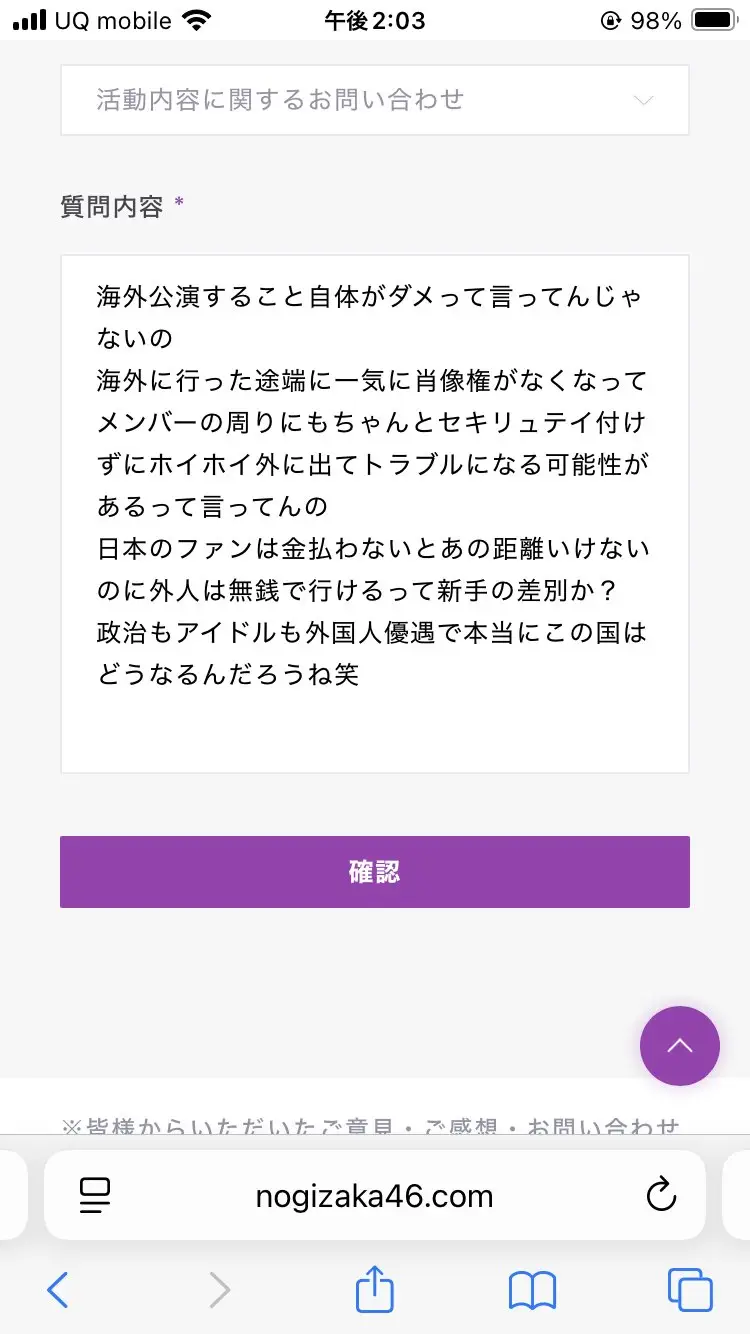Focus the 質問内容 text area
Screen dimensions: 750x1334
(374, 513)
